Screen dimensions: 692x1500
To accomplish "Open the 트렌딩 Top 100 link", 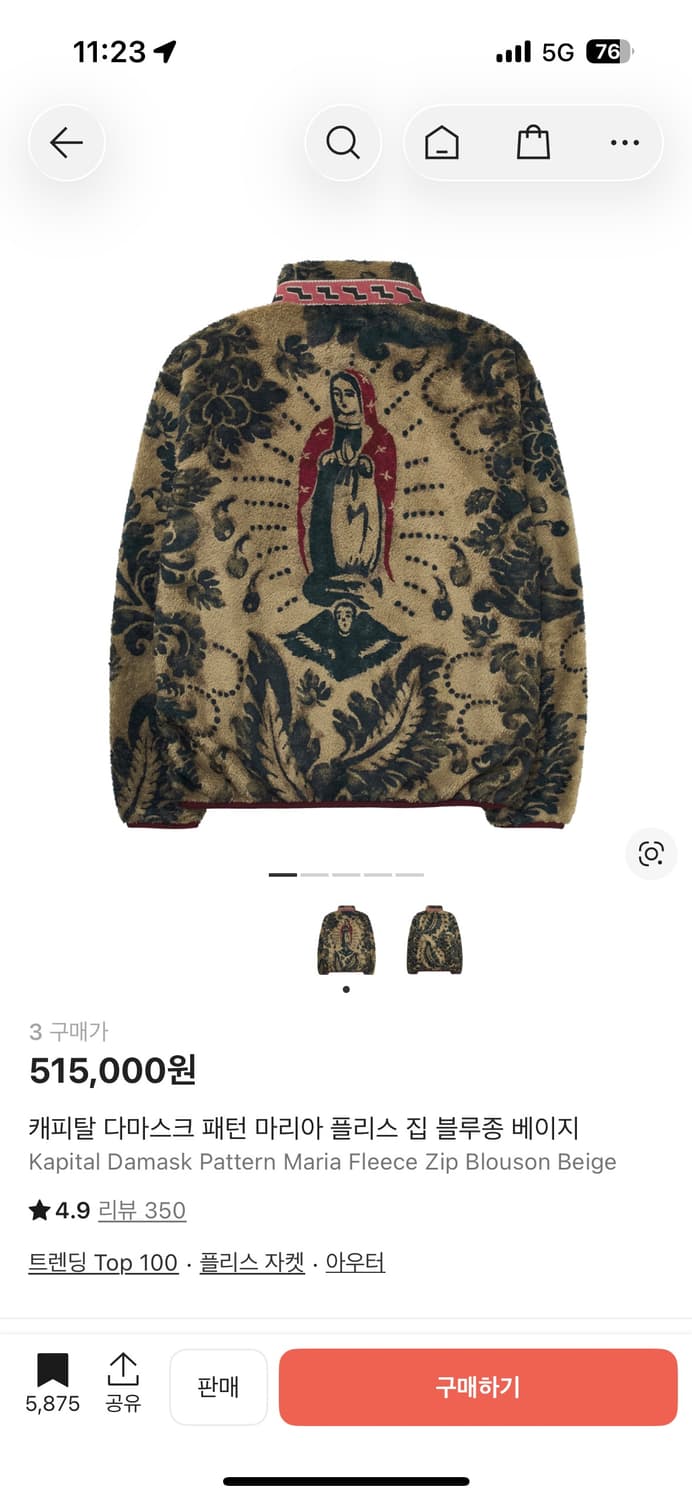I will (103, 1263).
